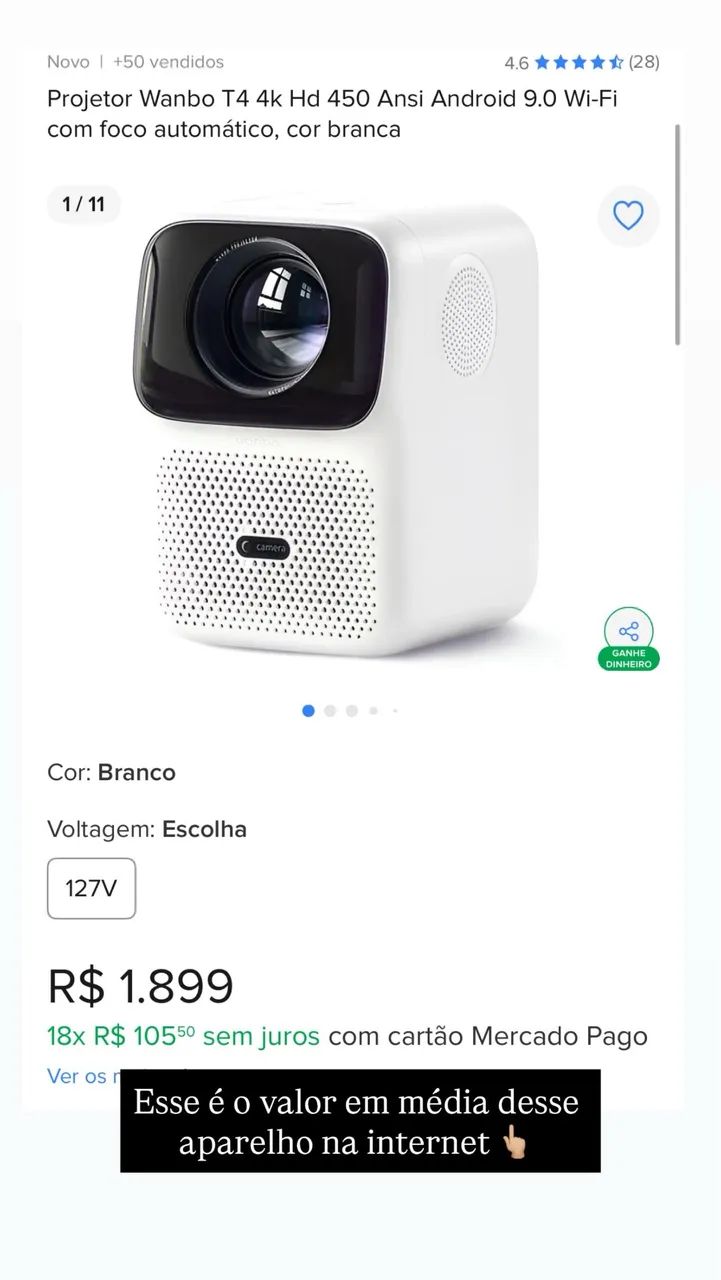Click the half-filled fifth star icon
This screenshot has height=1280, width=721.
pos(614,61)
